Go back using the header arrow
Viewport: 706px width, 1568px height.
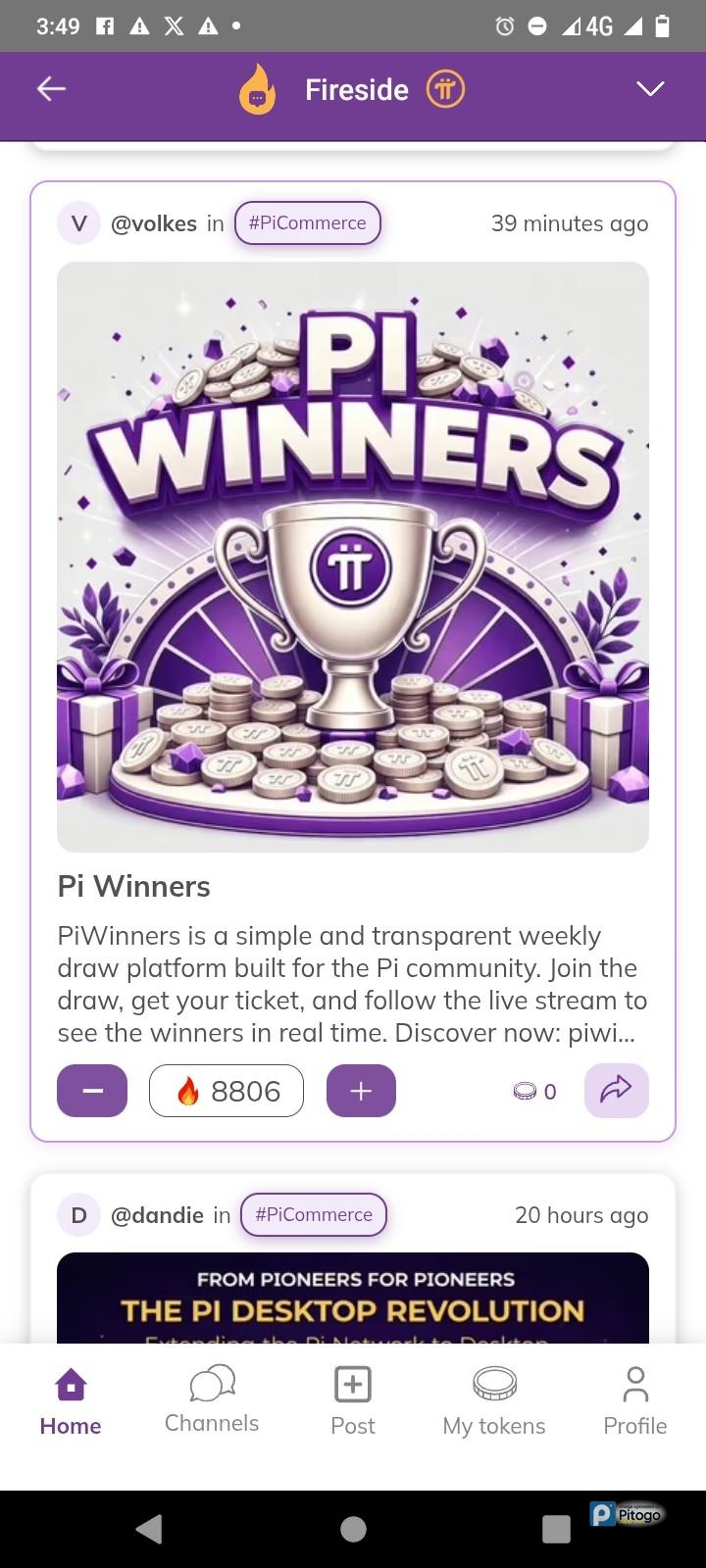click(51, 89)
